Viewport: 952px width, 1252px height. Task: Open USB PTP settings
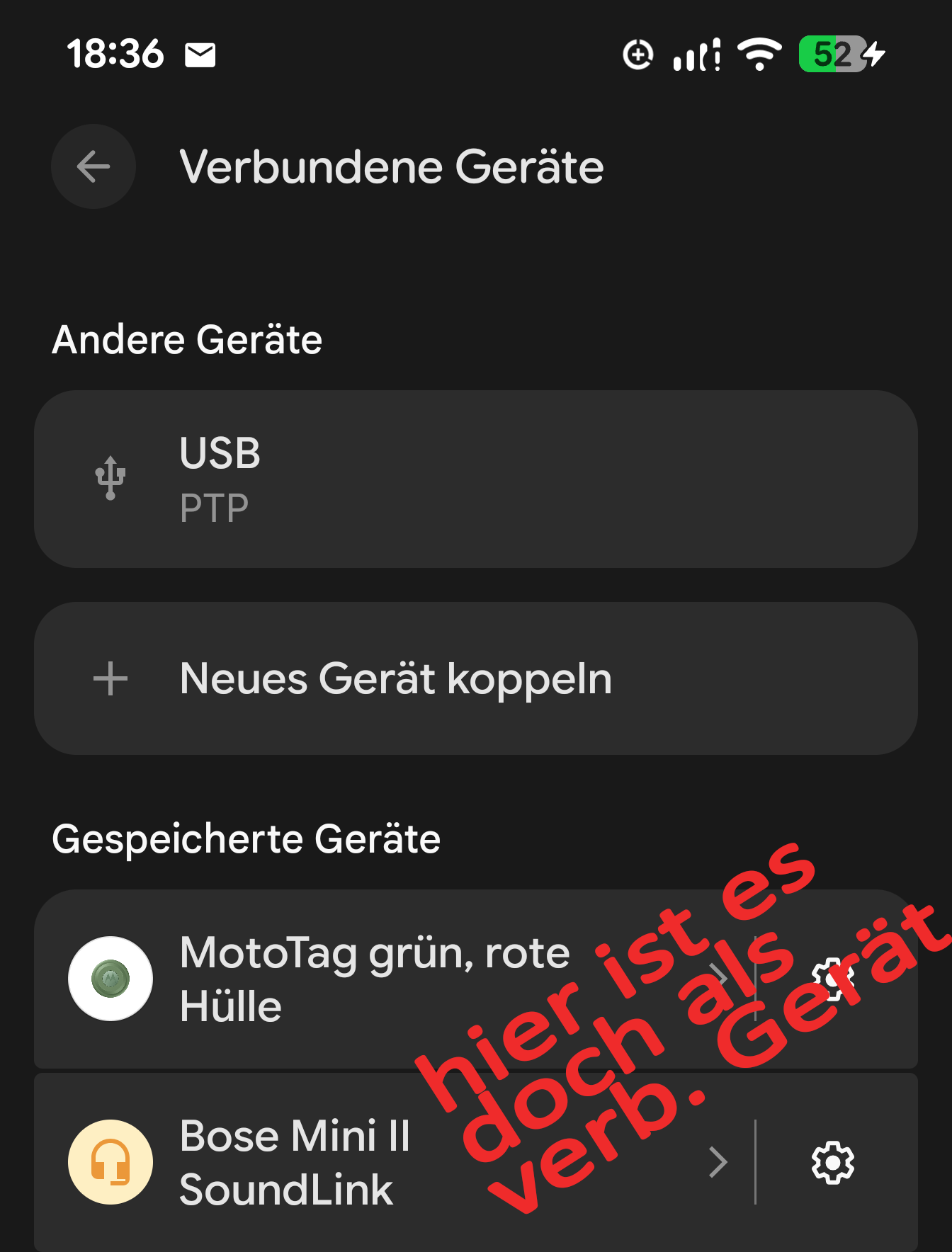click(475, 479)
